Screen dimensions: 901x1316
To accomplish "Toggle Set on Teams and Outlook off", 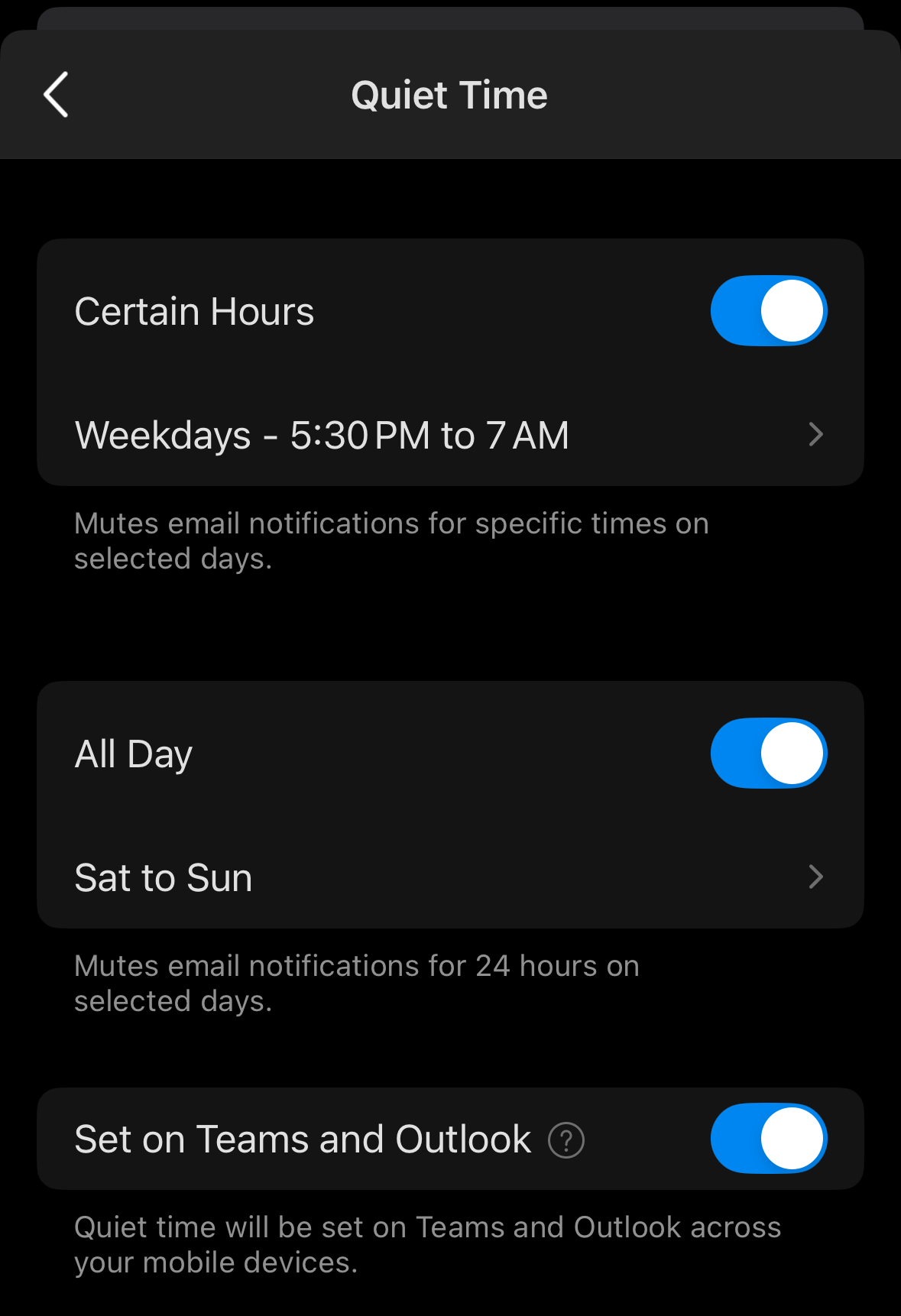I will (x=769, y=1139).
